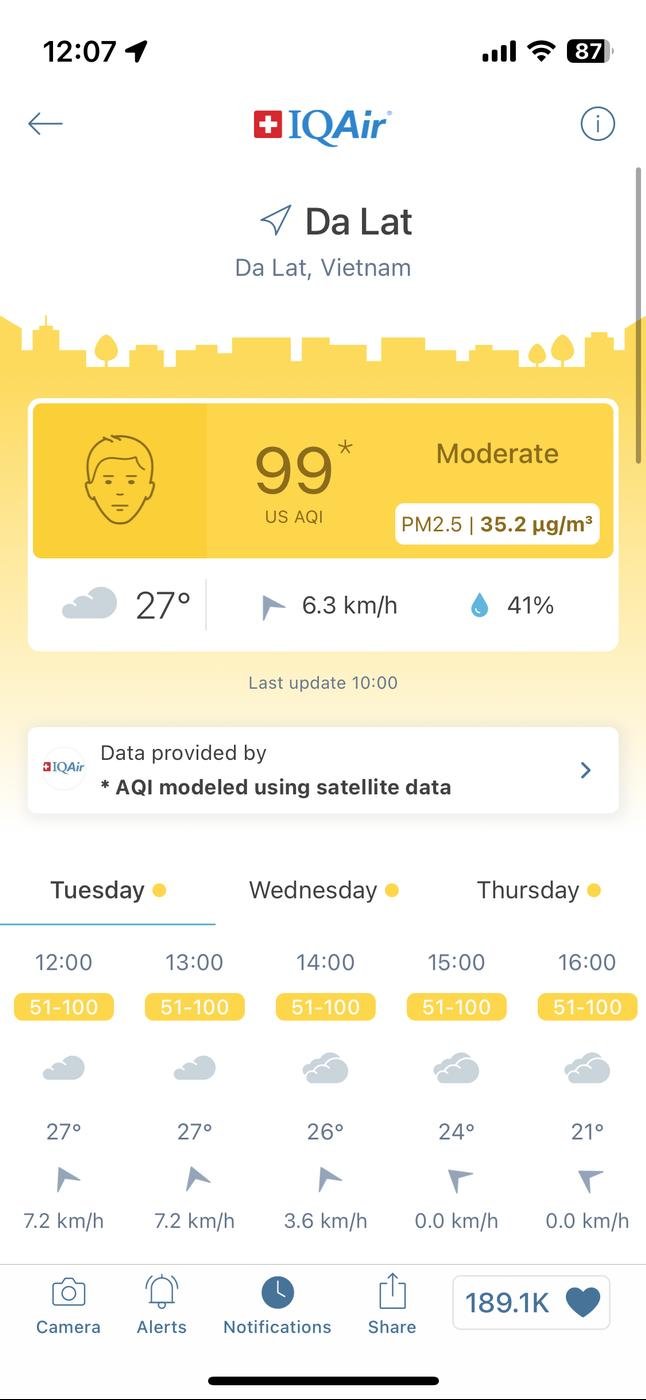
Task: Switch to the Wednesday forecast tab
Action: [x=323, y=890]
